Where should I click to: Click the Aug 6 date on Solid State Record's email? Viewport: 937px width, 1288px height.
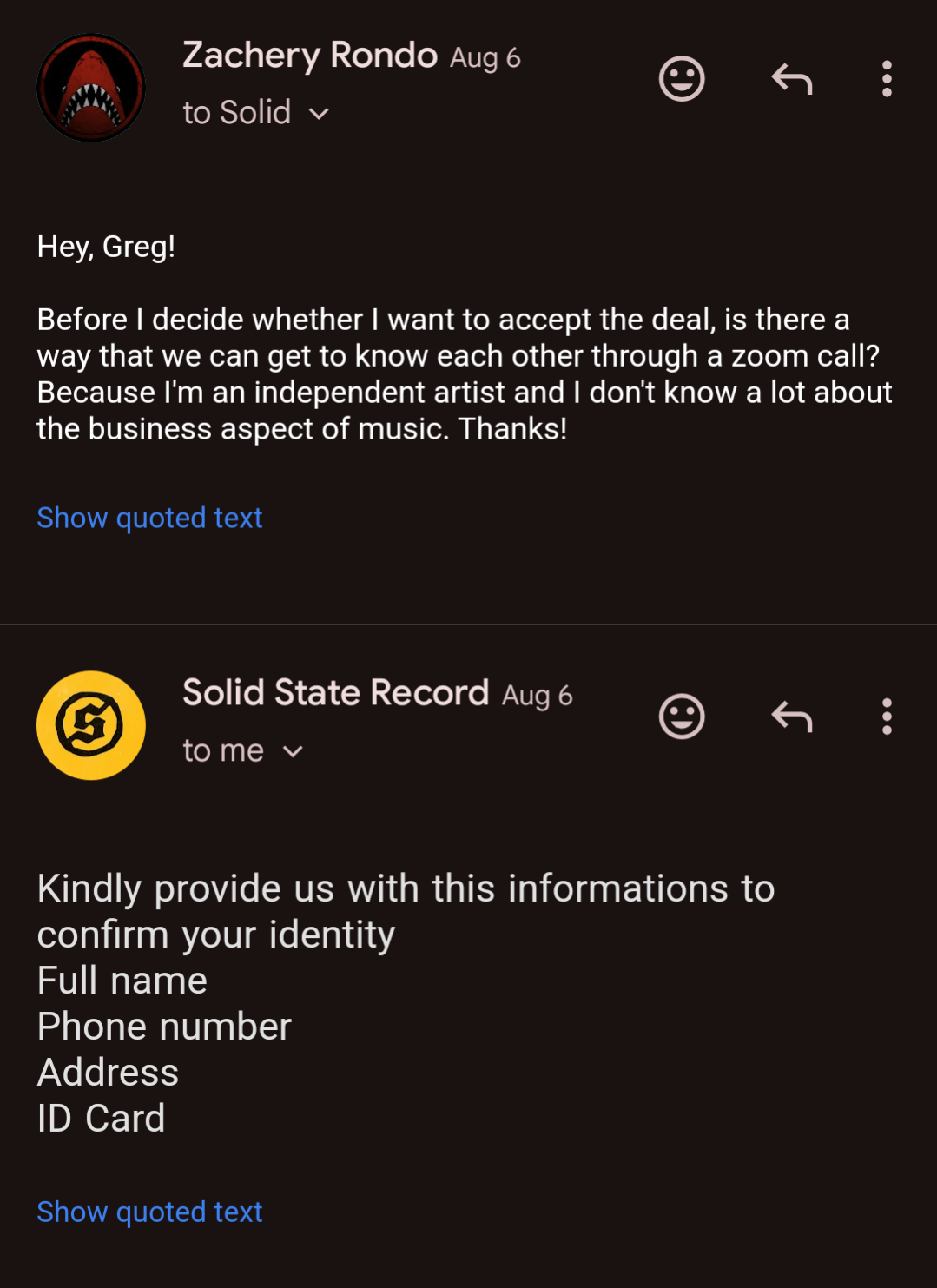(533, 695)
